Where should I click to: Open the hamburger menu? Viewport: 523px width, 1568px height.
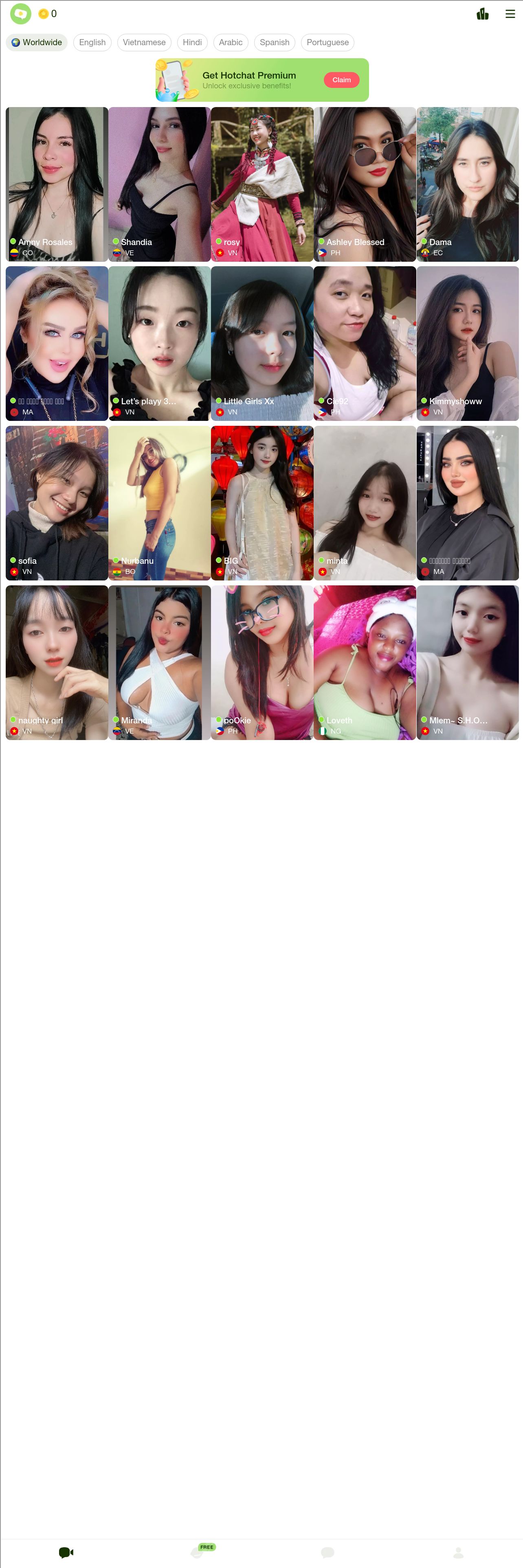(x=510, y=14)
